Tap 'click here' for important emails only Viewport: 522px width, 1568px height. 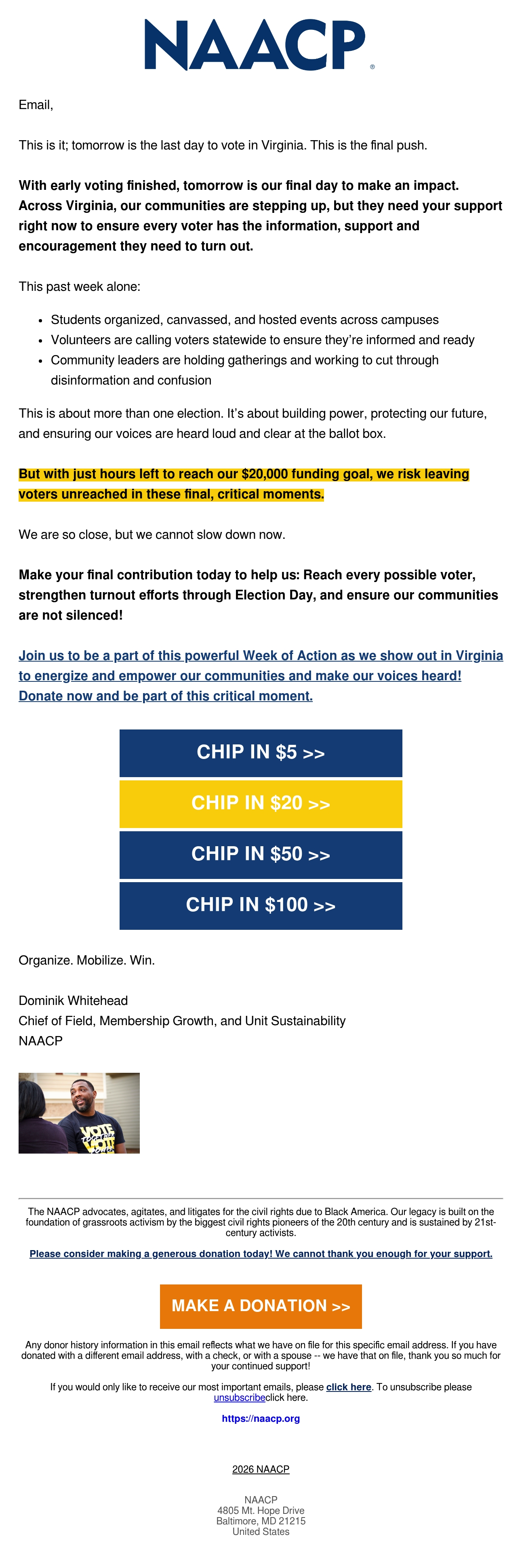pyautogui.click(x=348, y=1387)
